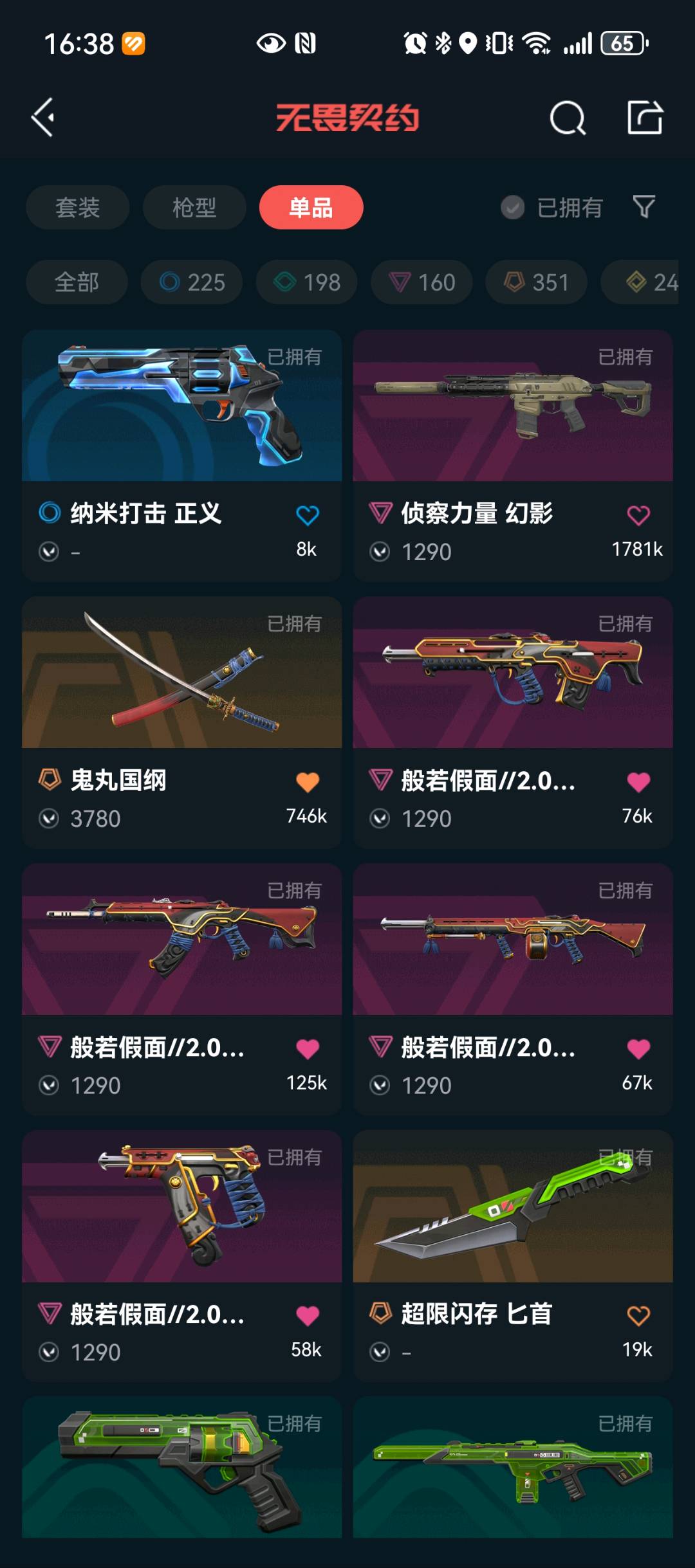
Task: Open the 侦察力量 幻影 skin card
Action: click(512, 412)
